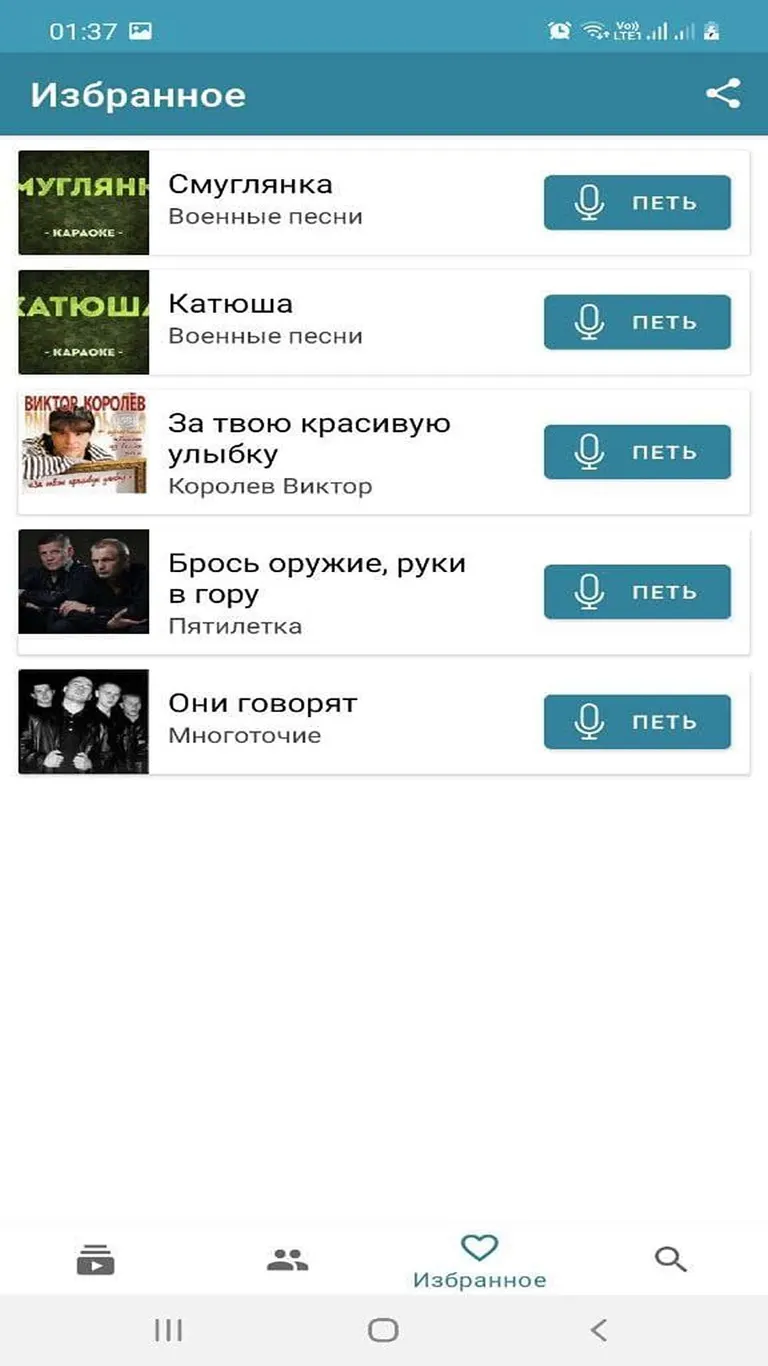The height and width of the screenshot is (1366, 768).
Task: Tap the Пятилетка band photo
Action: (x=84, y=581)
